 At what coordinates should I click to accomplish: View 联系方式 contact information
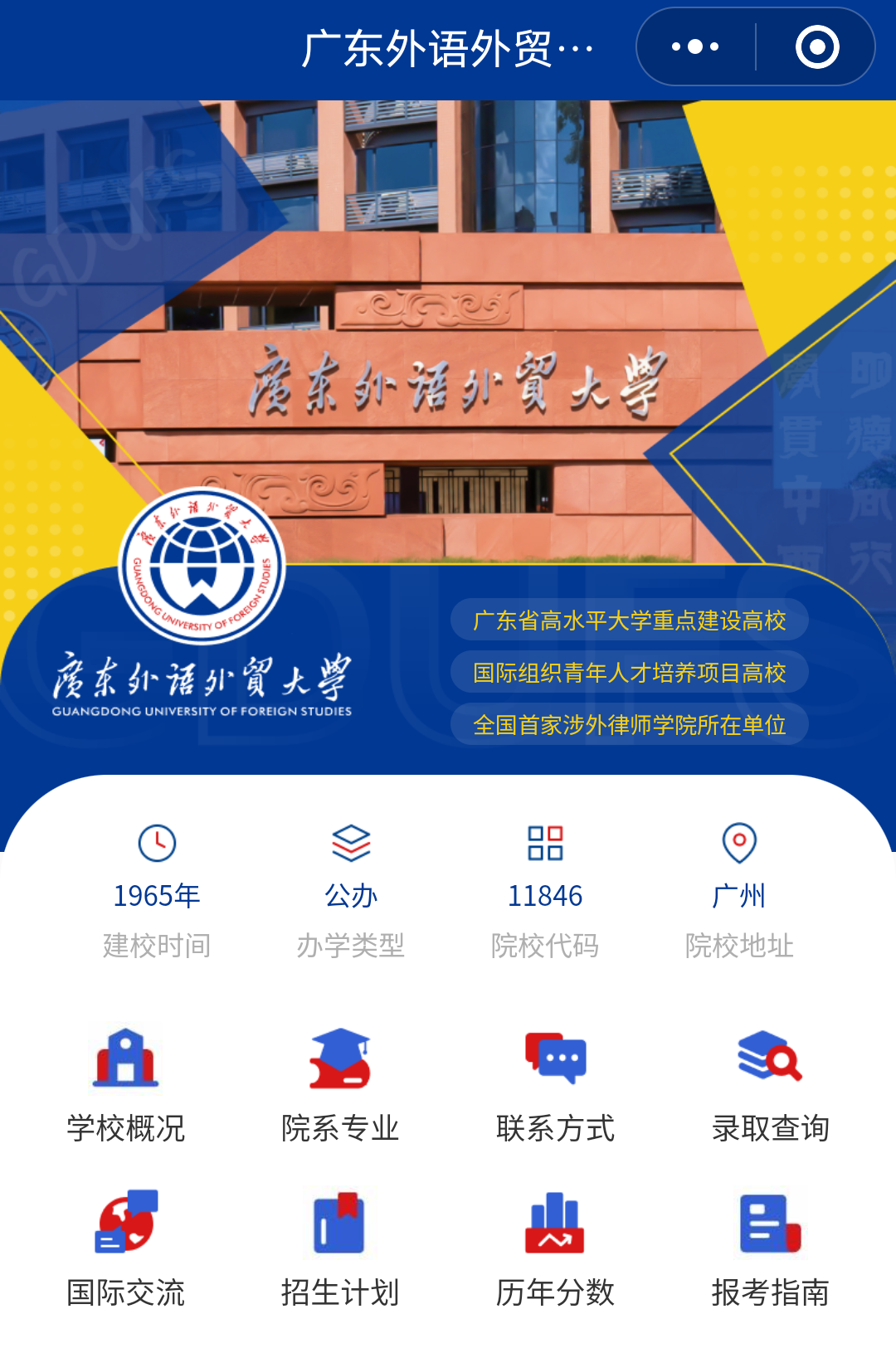click(555, 1083)
